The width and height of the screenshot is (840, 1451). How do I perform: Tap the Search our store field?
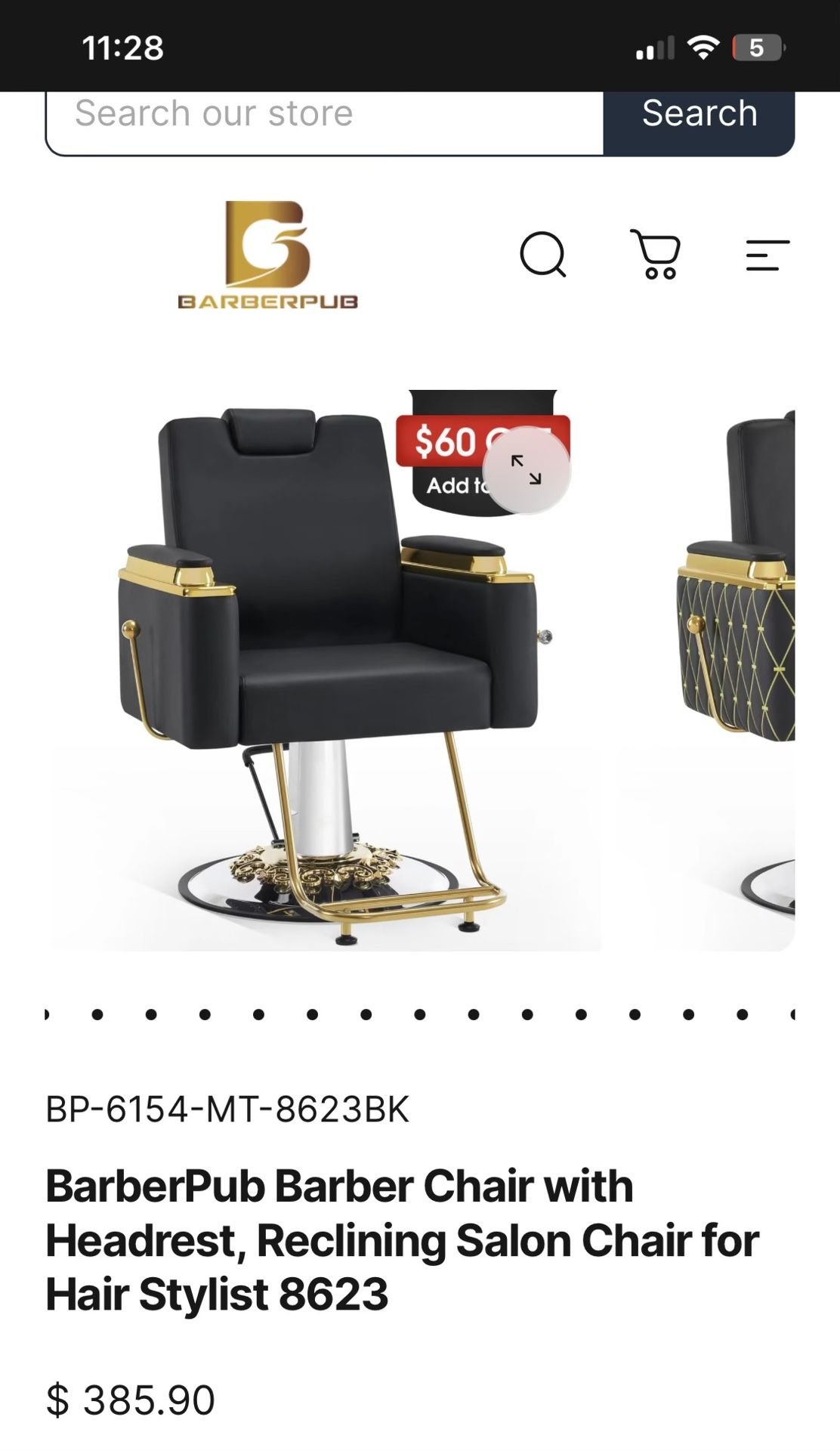325,115
